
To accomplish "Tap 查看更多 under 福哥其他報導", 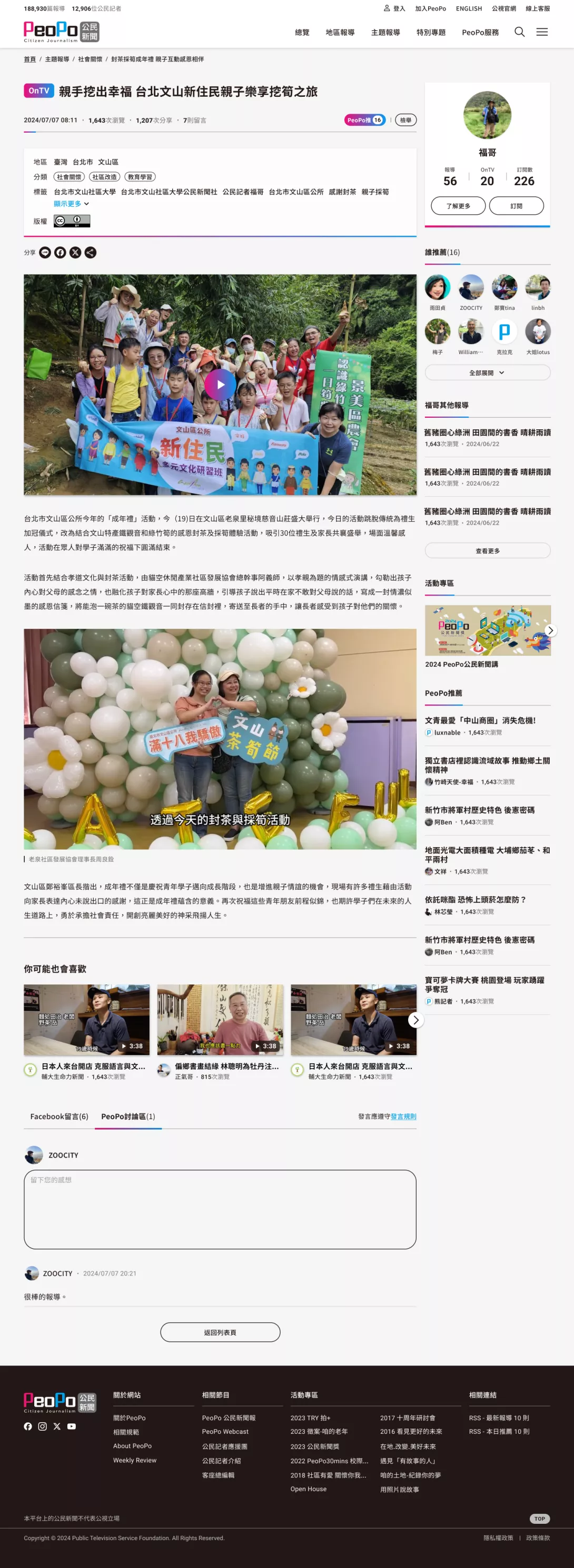I will pyautogui.click(x=487, y=550).
